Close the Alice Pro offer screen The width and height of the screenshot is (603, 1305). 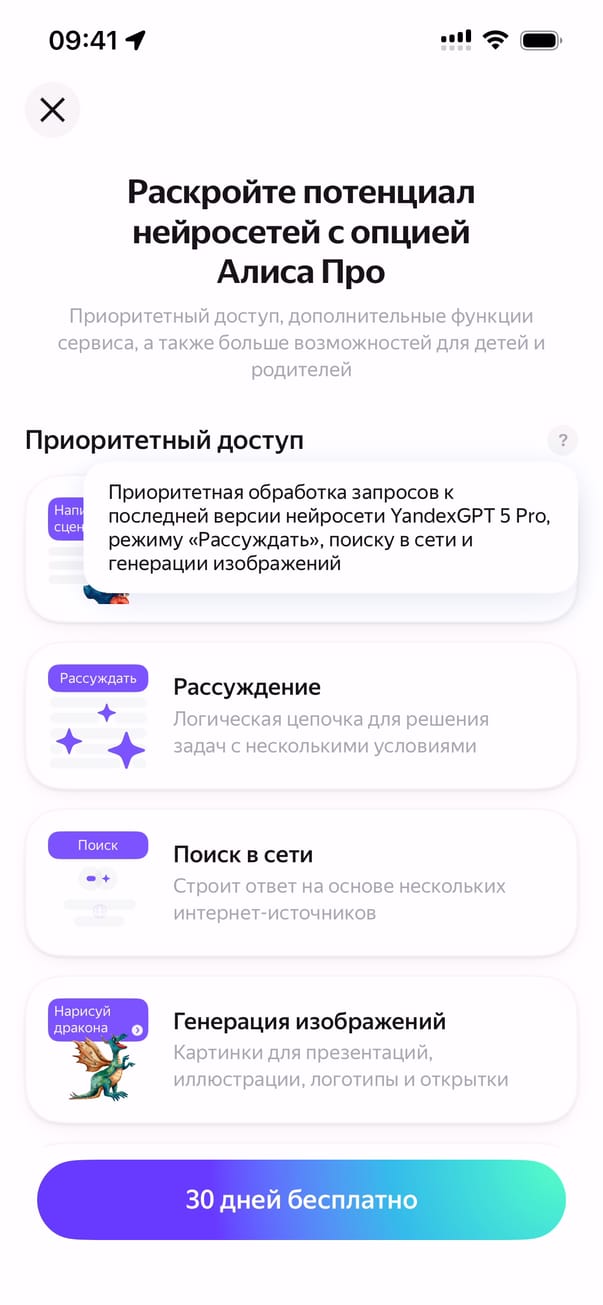pyautogui.click(x=52, y=109)
